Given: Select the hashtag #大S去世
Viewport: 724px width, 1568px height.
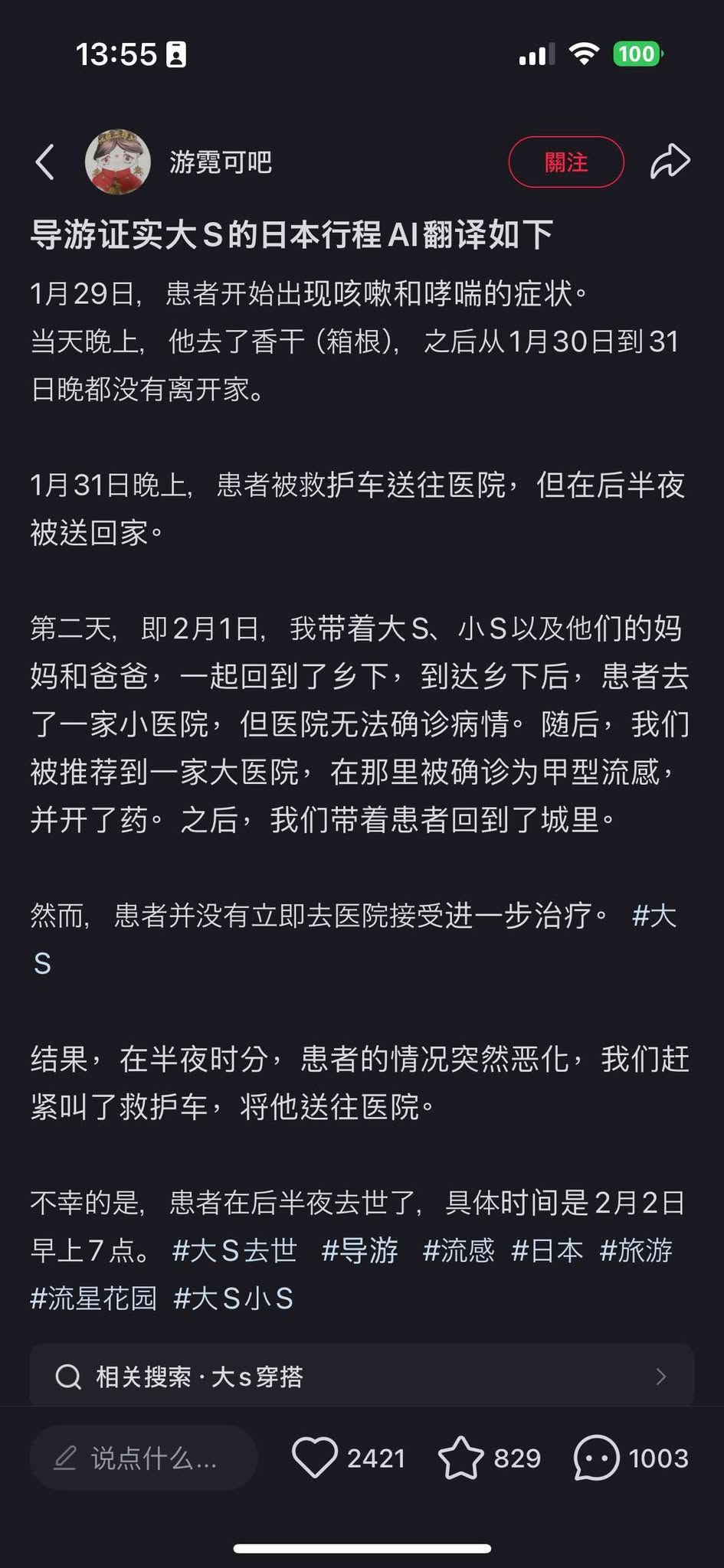Looking at the screenshot, I should [x=235, y=1249].
